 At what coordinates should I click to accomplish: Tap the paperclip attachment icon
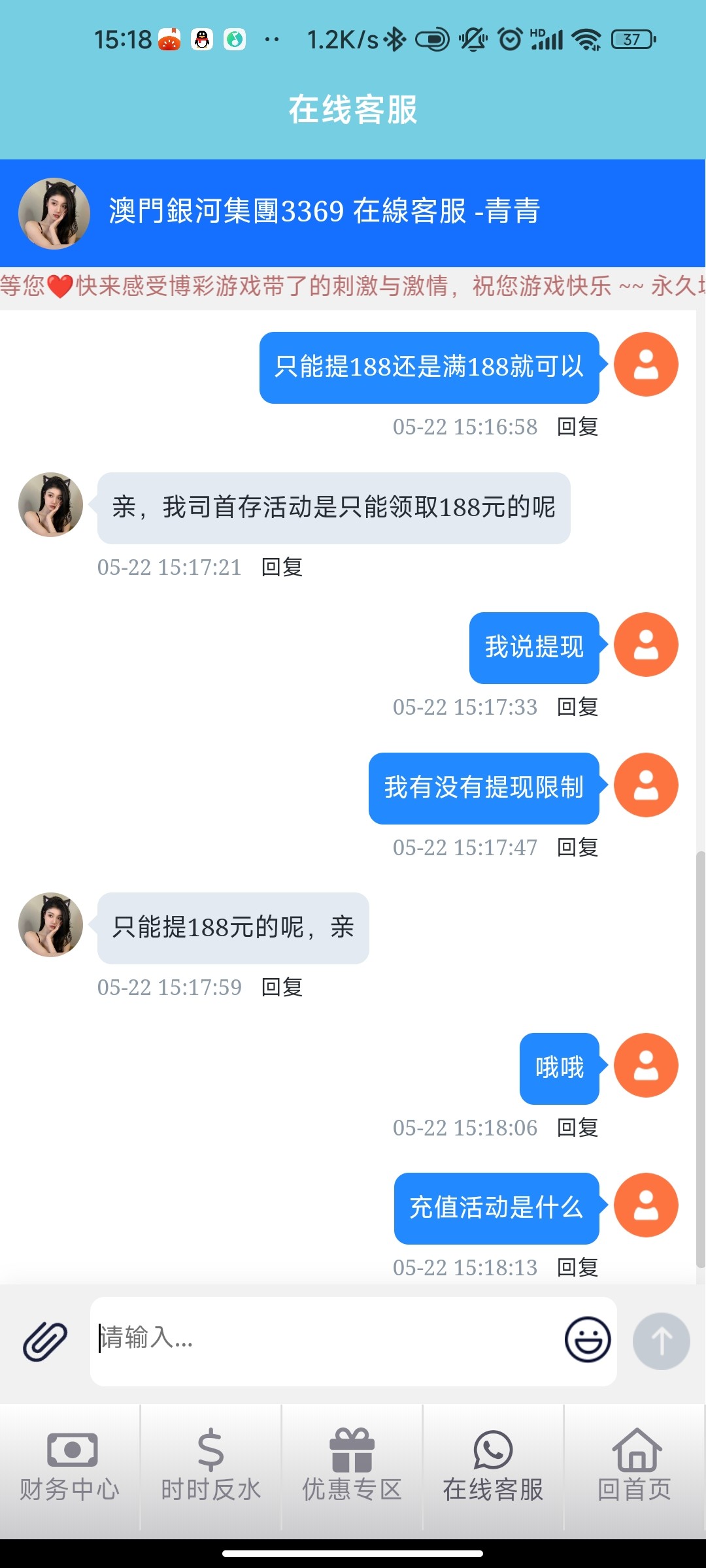(x=45, y=1341)
